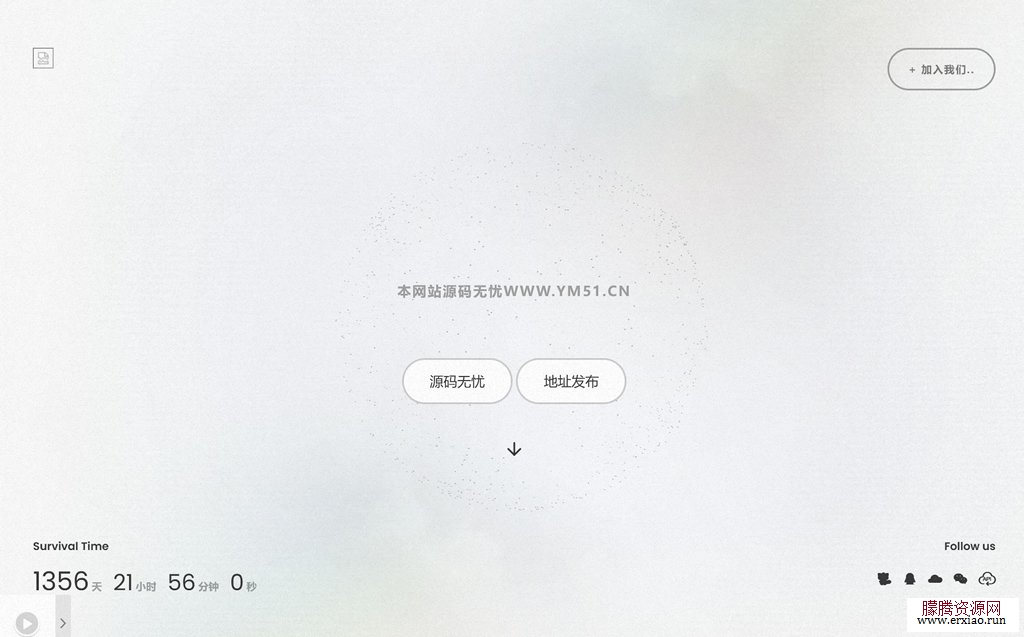Expand the music player panel chevron
This screenshot has width=1024, height=637.
pyautogui.click(x=63, y=623)
